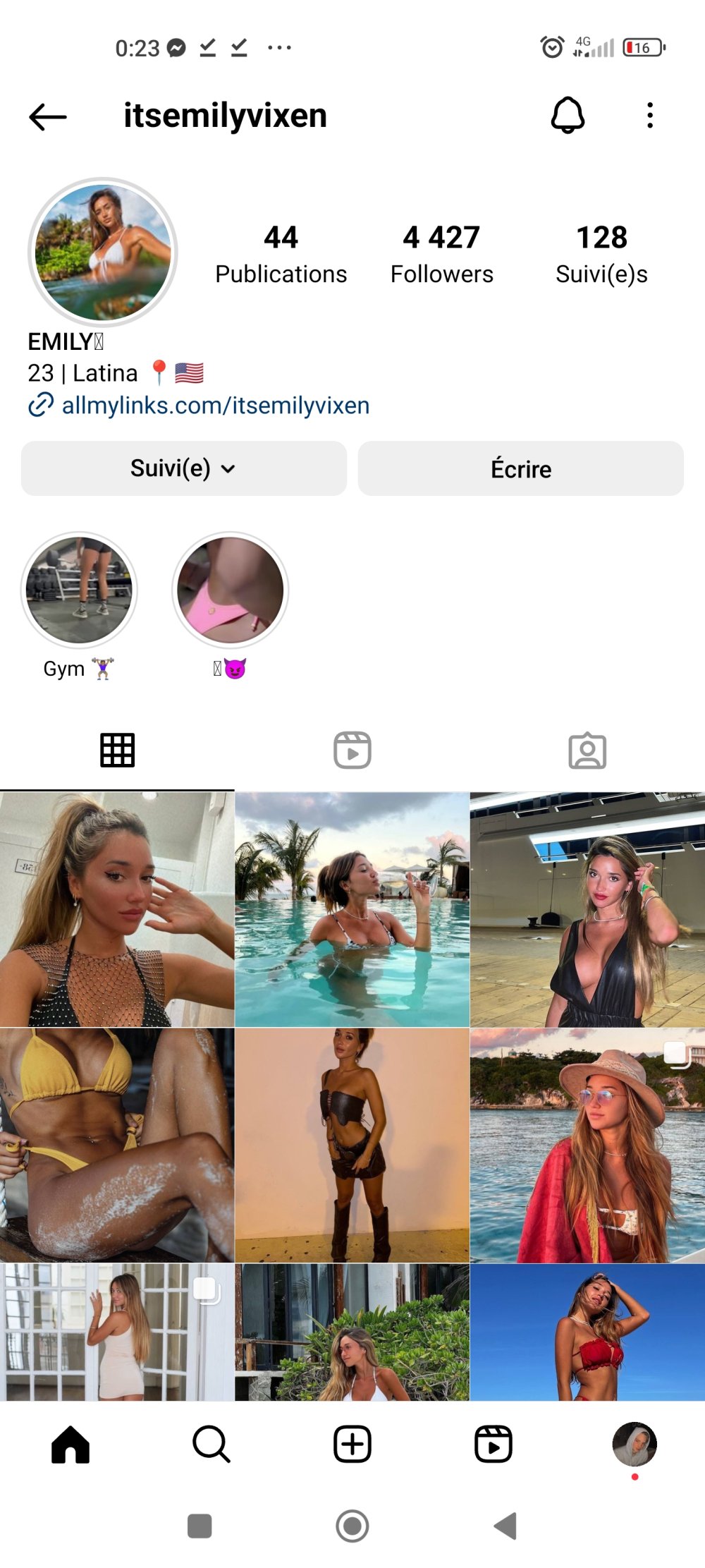Go back using the top arrow
The width and height of the screenshot is (705, 1568).
[48, 116]
